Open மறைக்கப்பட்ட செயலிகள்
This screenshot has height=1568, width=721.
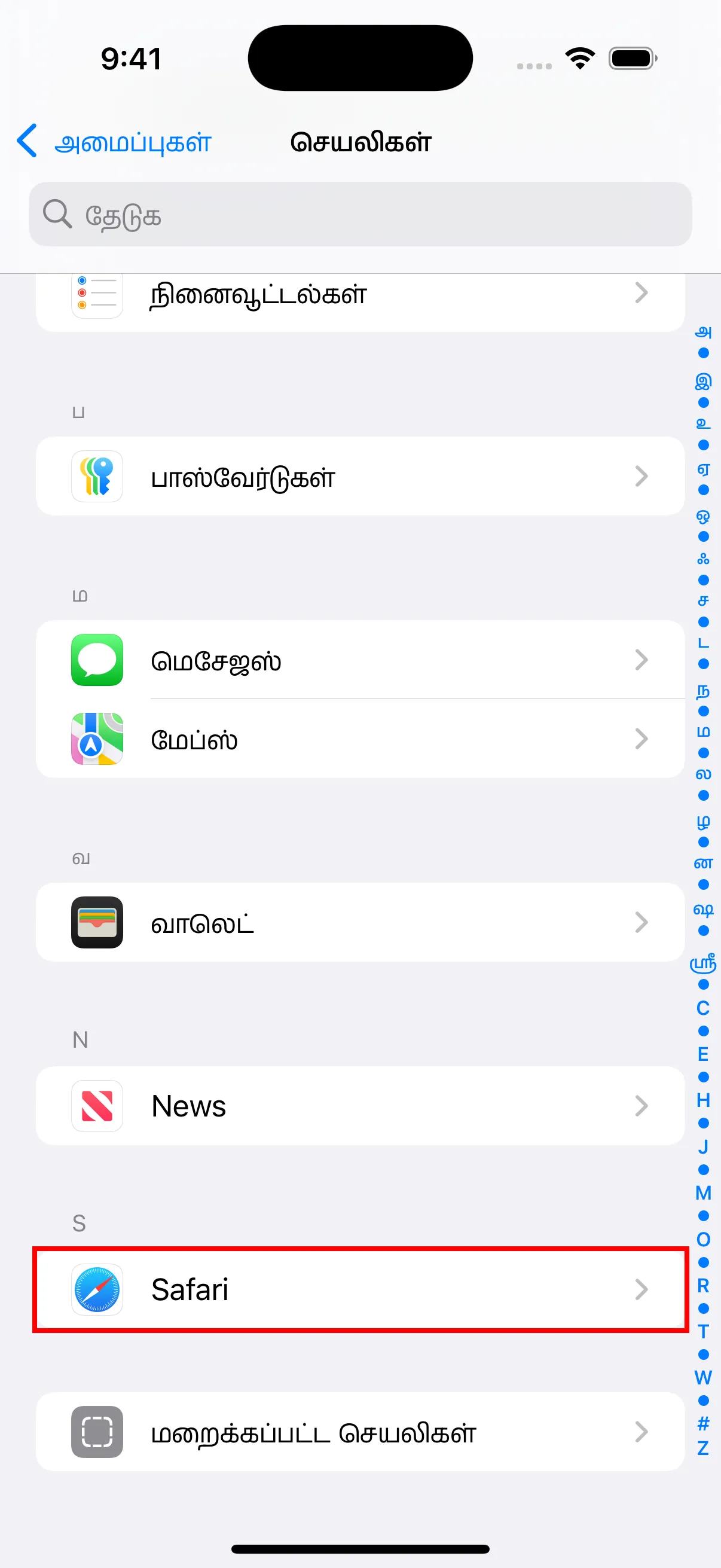(360, 1432)
